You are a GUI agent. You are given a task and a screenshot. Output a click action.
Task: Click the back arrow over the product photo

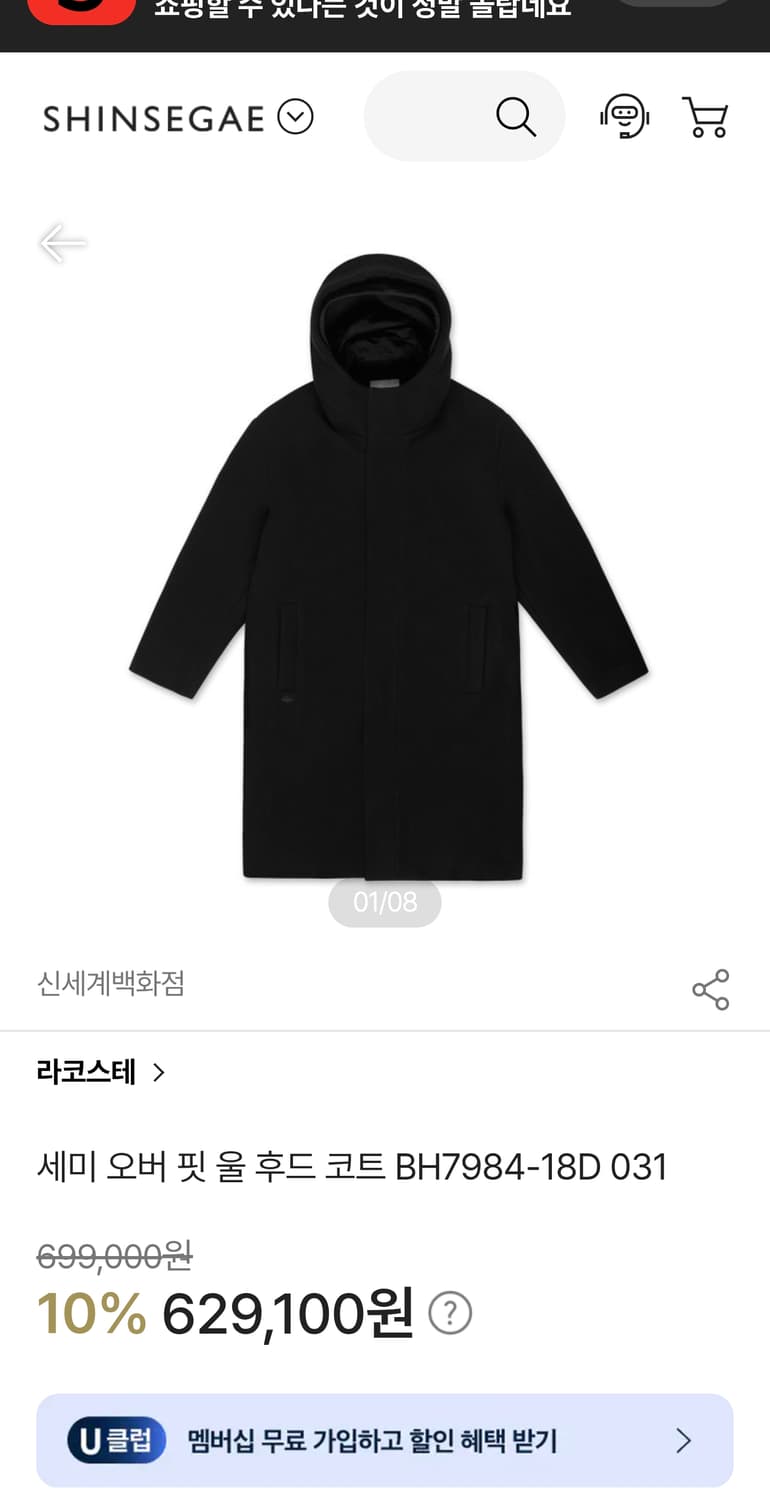tap(62, 242)
